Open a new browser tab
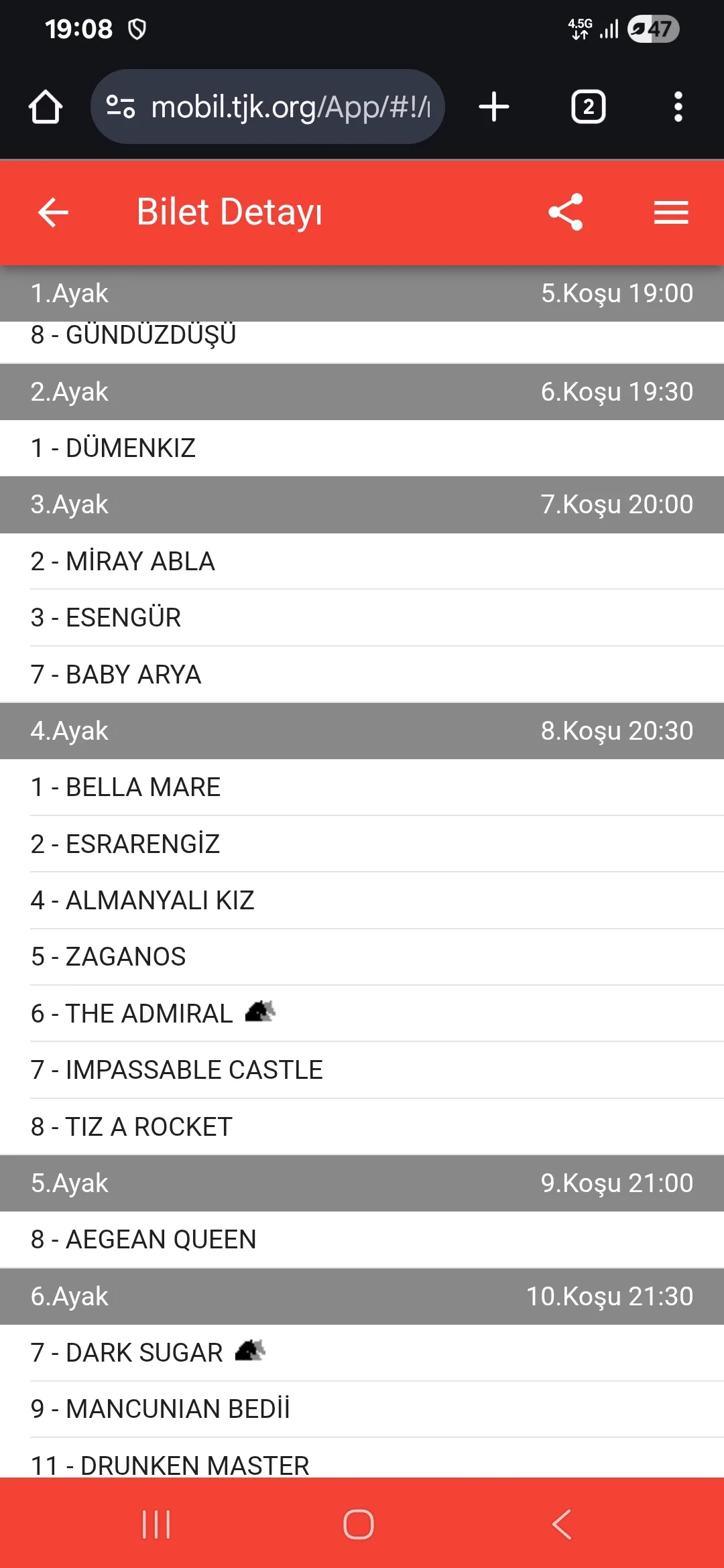Viewport: 724px width, 1568px height. click(494, 107)
